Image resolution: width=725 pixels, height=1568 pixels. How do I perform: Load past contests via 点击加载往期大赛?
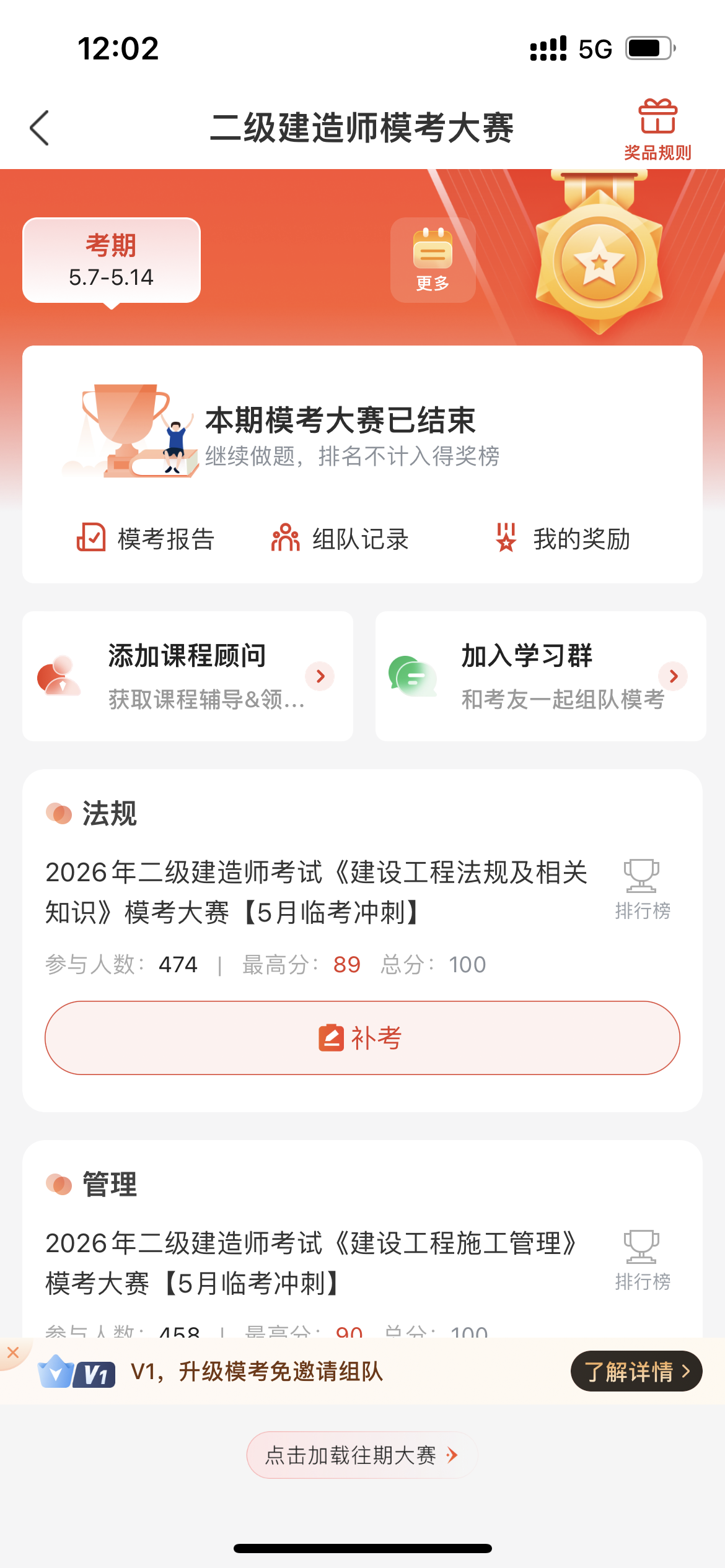[362, 1455]
